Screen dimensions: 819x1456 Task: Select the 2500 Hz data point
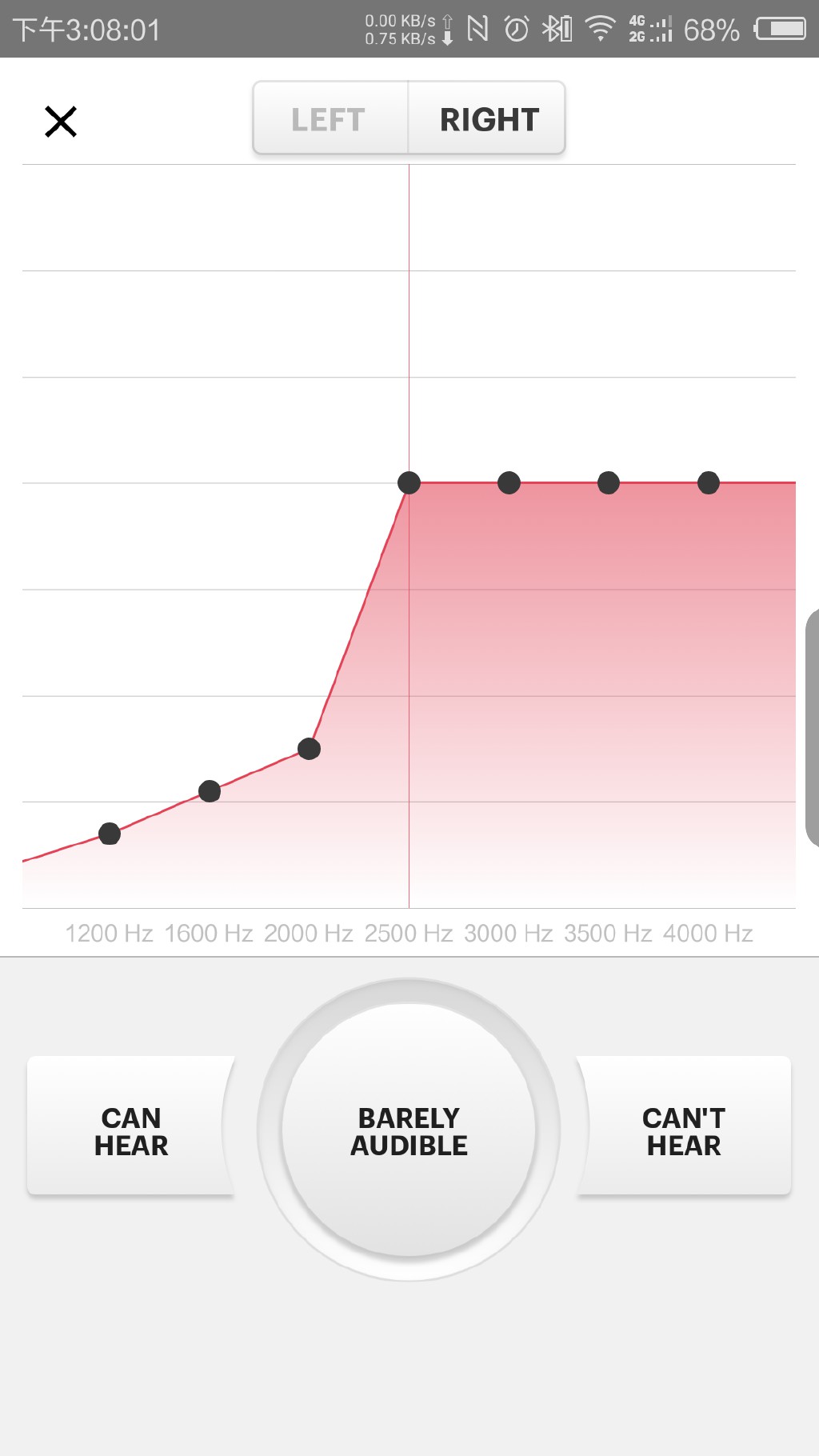[x=409, y=482]
